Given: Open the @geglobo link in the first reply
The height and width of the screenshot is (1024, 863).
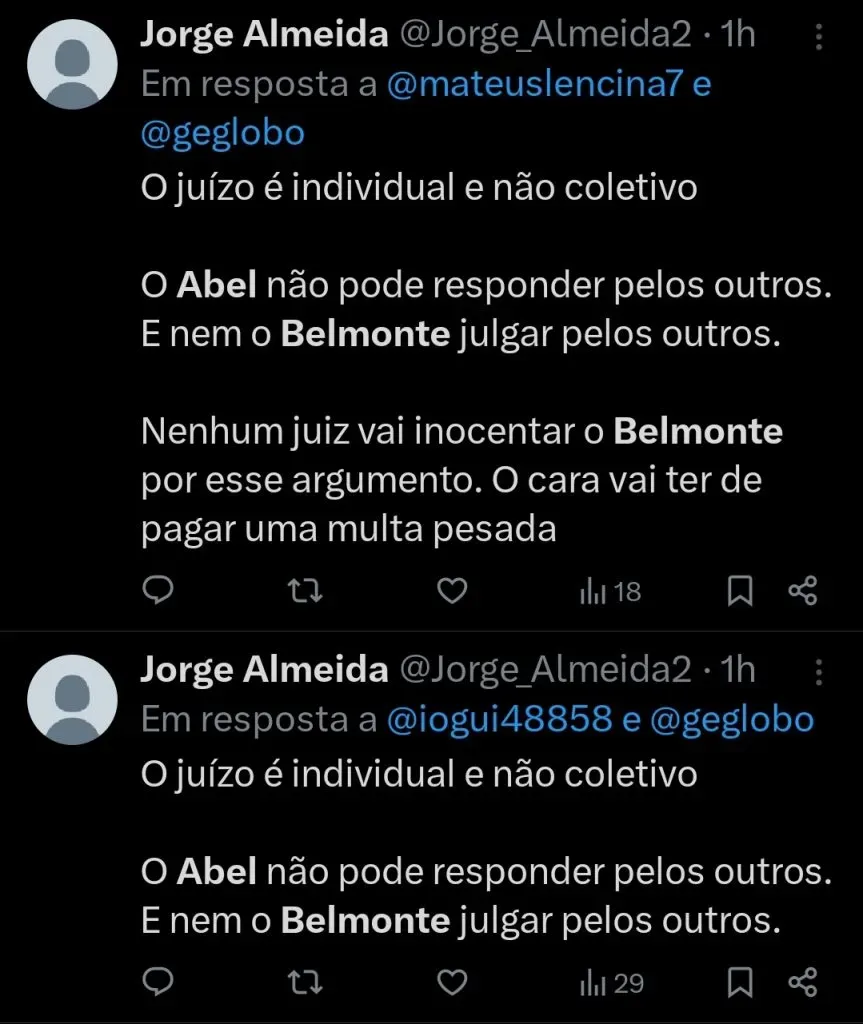Looking at the screenshot, I should (x=222, y=132).
